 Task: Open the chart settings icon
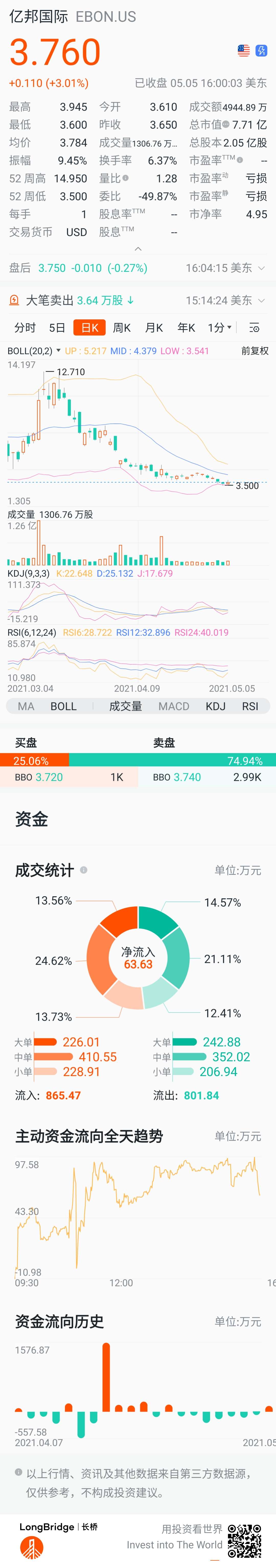pos(255,328)
